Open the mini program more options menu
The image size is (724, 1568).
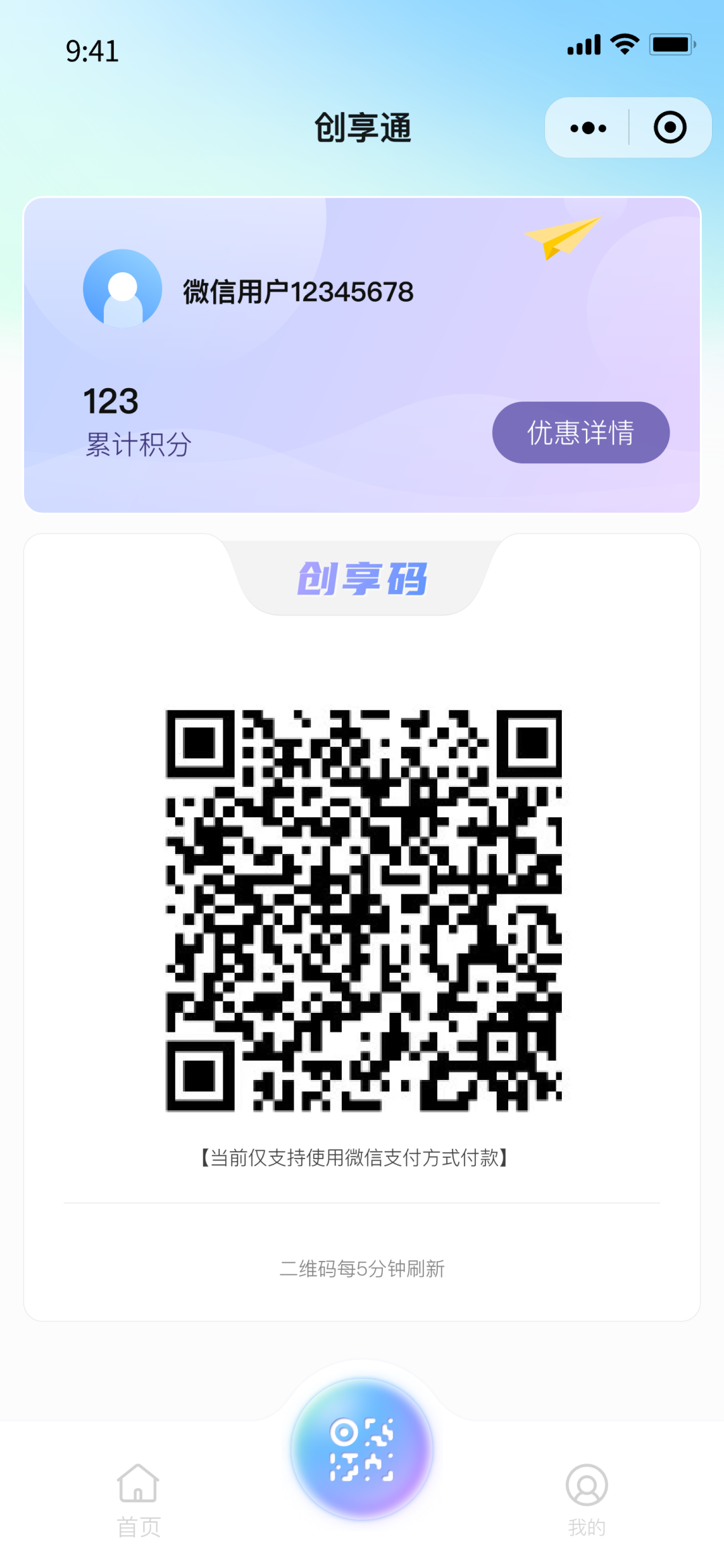pos(588,127)
